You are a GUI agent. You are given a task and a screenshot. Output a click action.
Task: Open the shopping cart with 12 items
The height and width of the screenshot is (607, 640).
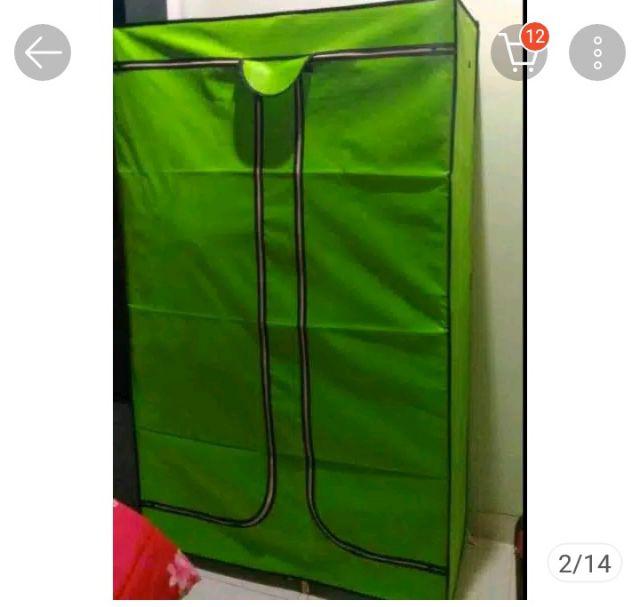[x=519, y=53]
